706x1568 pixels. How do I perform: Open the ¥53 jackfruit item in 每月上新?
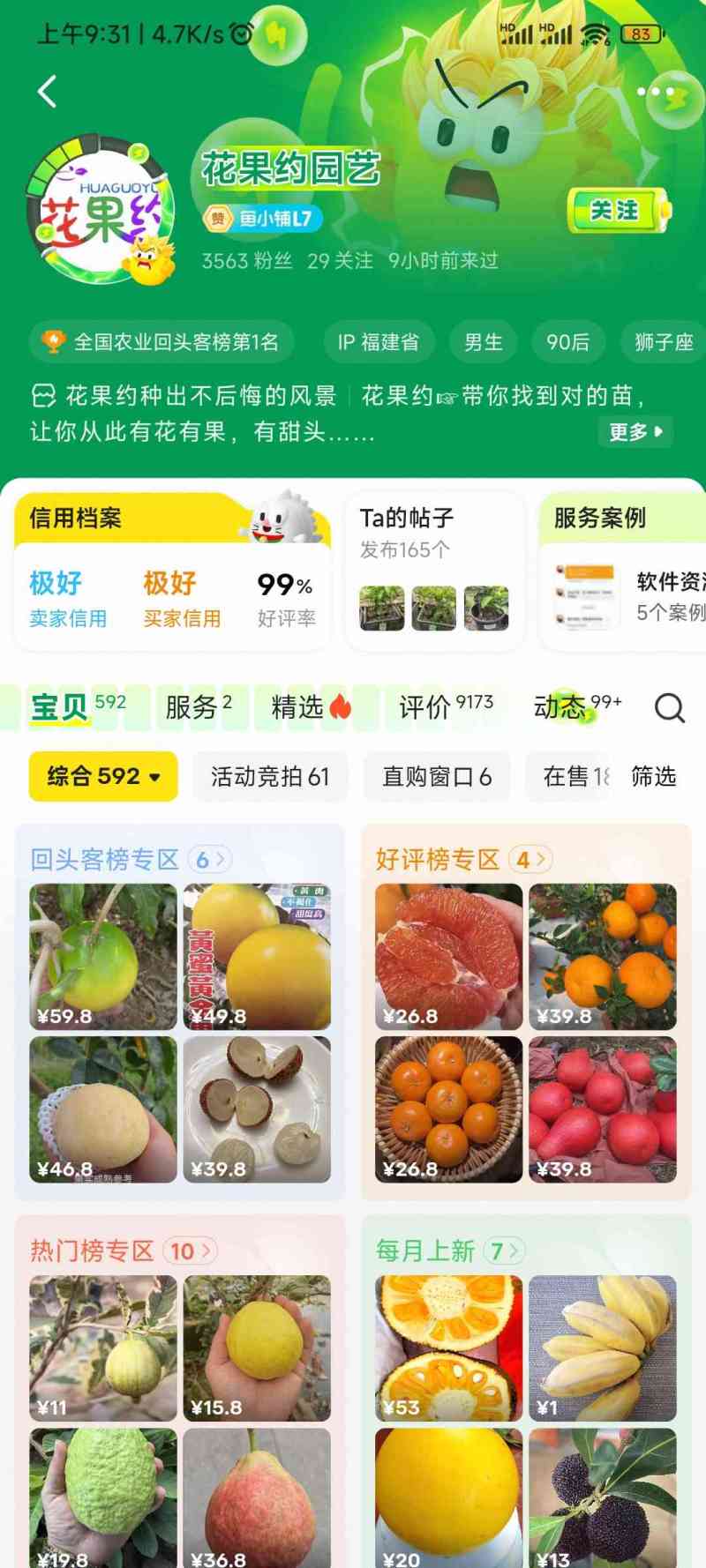[448, 1348]
